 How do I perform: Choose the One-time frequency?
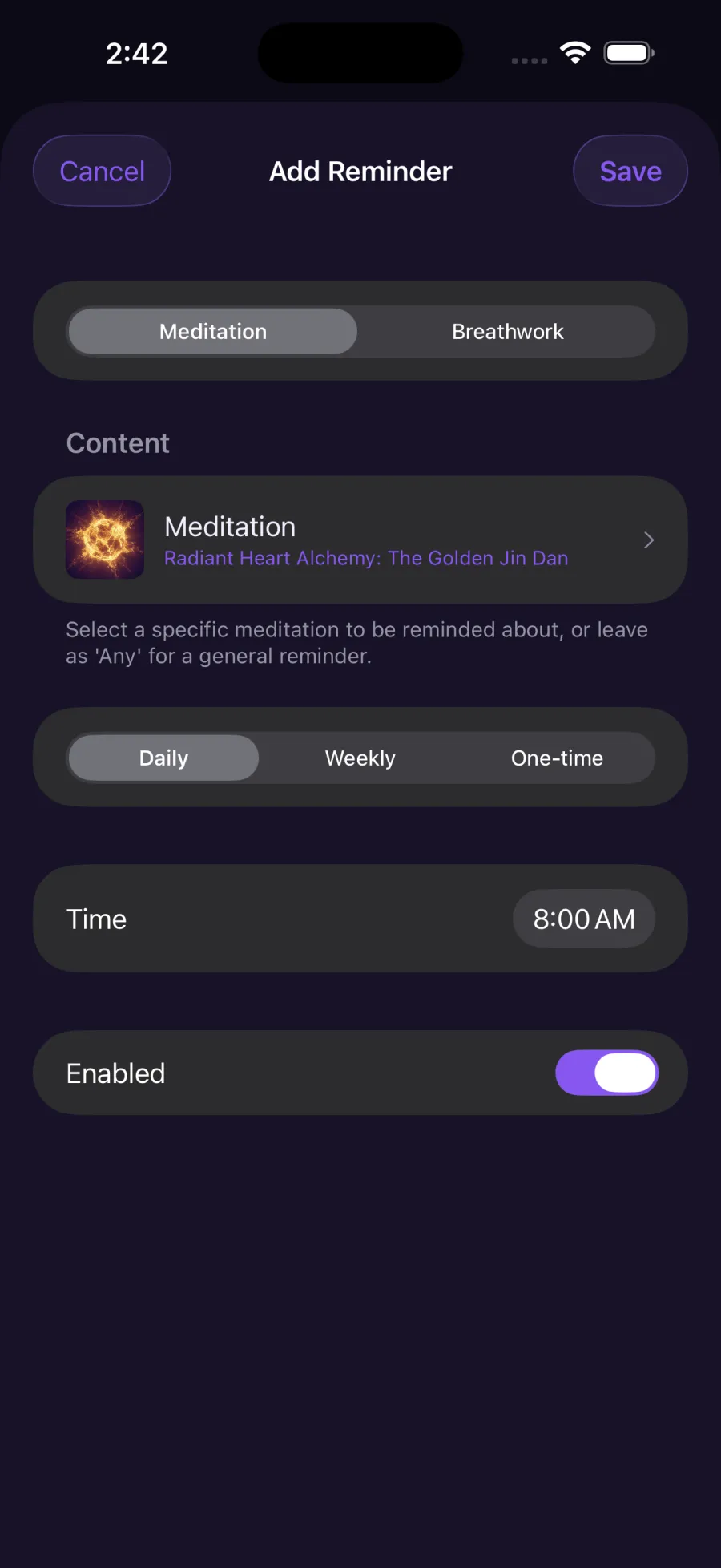click(x=558, y=758)
